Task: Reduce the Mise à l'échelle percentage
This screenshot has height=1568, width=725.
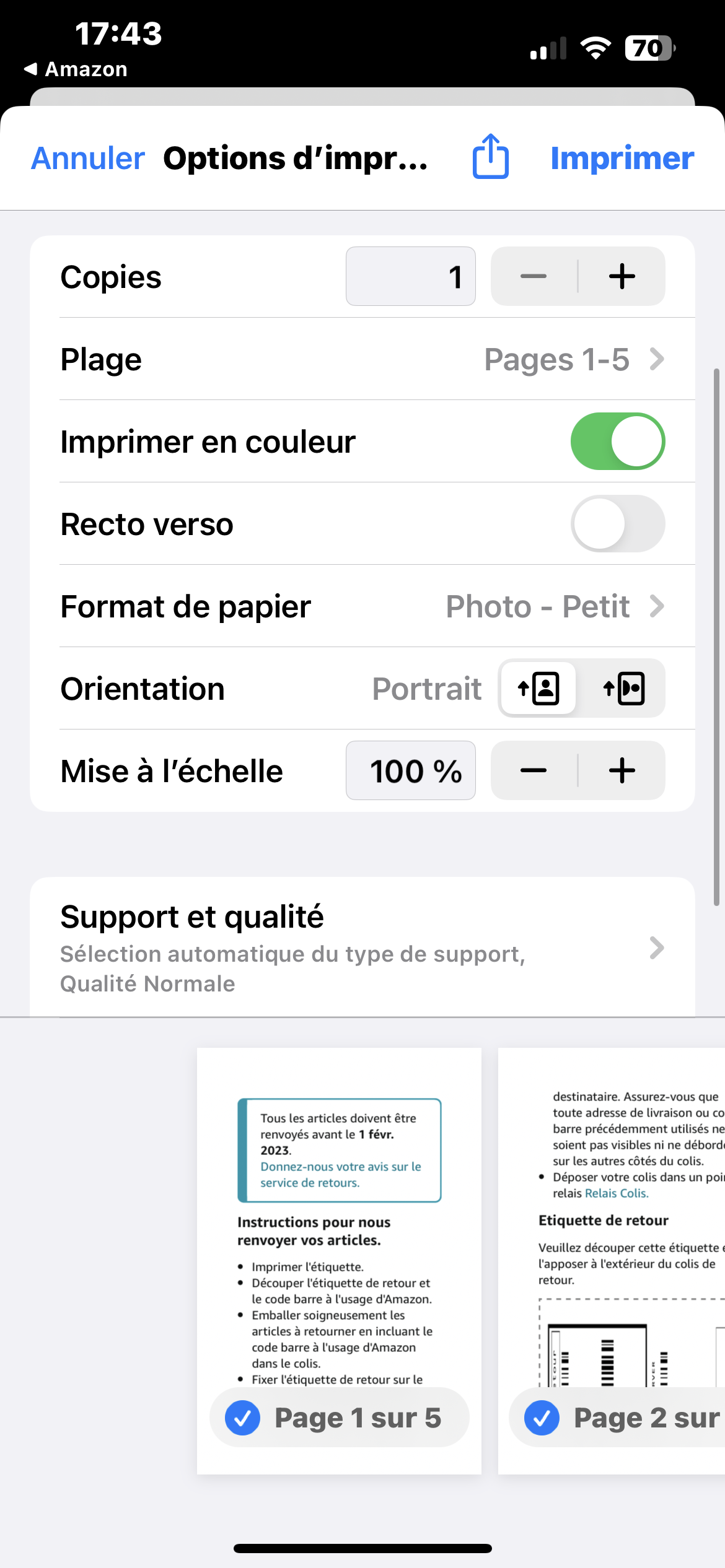Action: pyautogui.click(x=534, y=770)
